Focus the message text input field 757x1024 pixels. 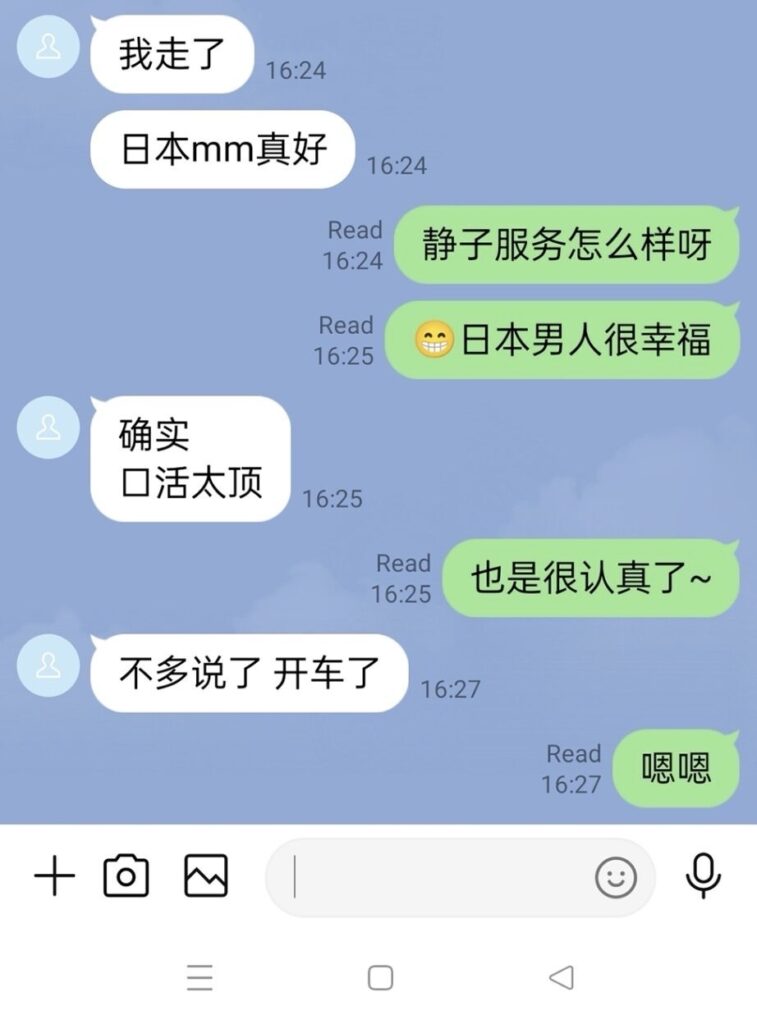(430, 877)
